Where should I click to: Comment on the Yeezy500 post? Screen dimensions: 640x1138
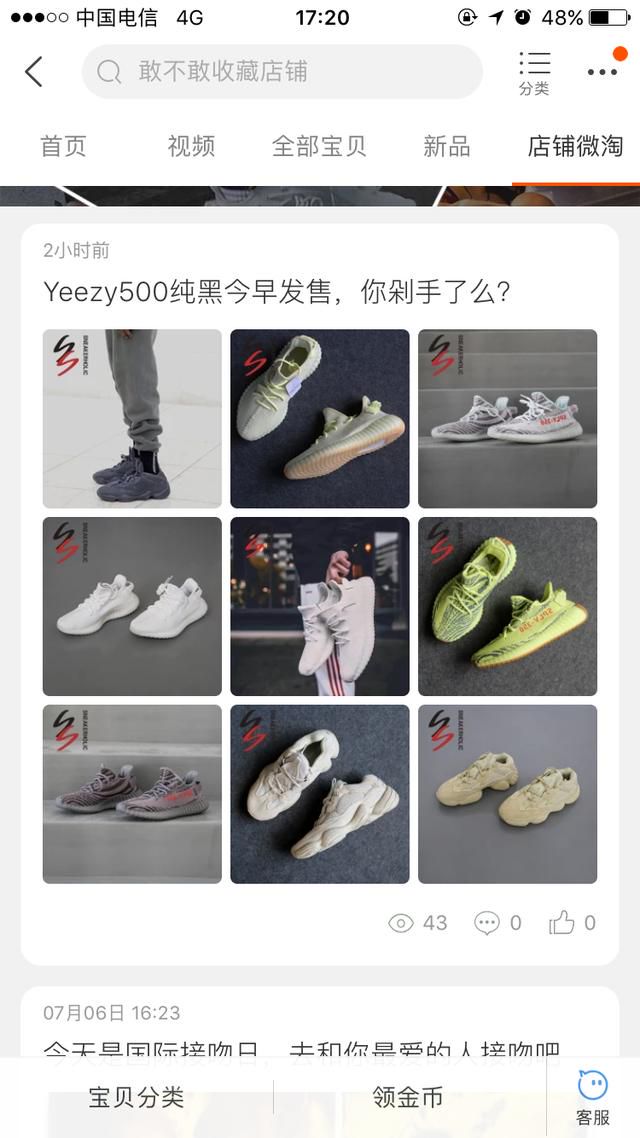click(498, 923)
